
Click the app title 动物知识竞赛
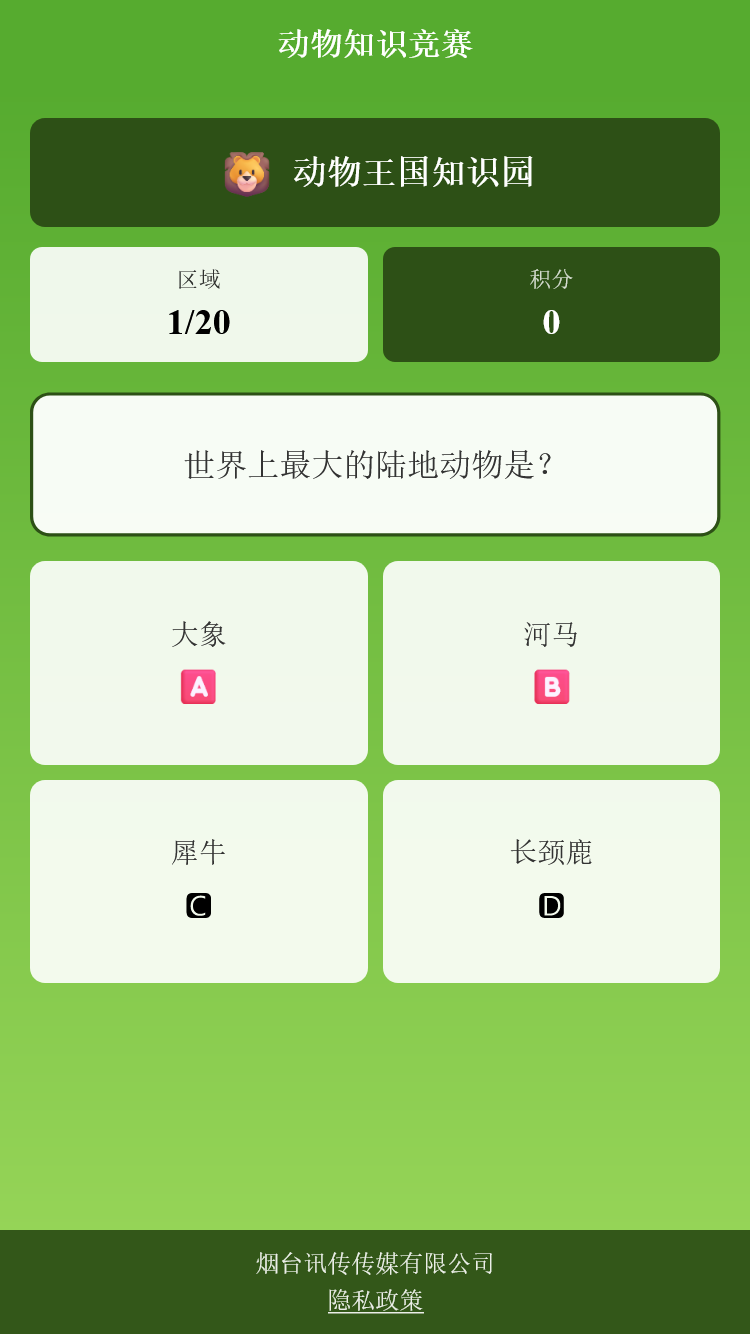pyautogui.click(x=376, y=45)
